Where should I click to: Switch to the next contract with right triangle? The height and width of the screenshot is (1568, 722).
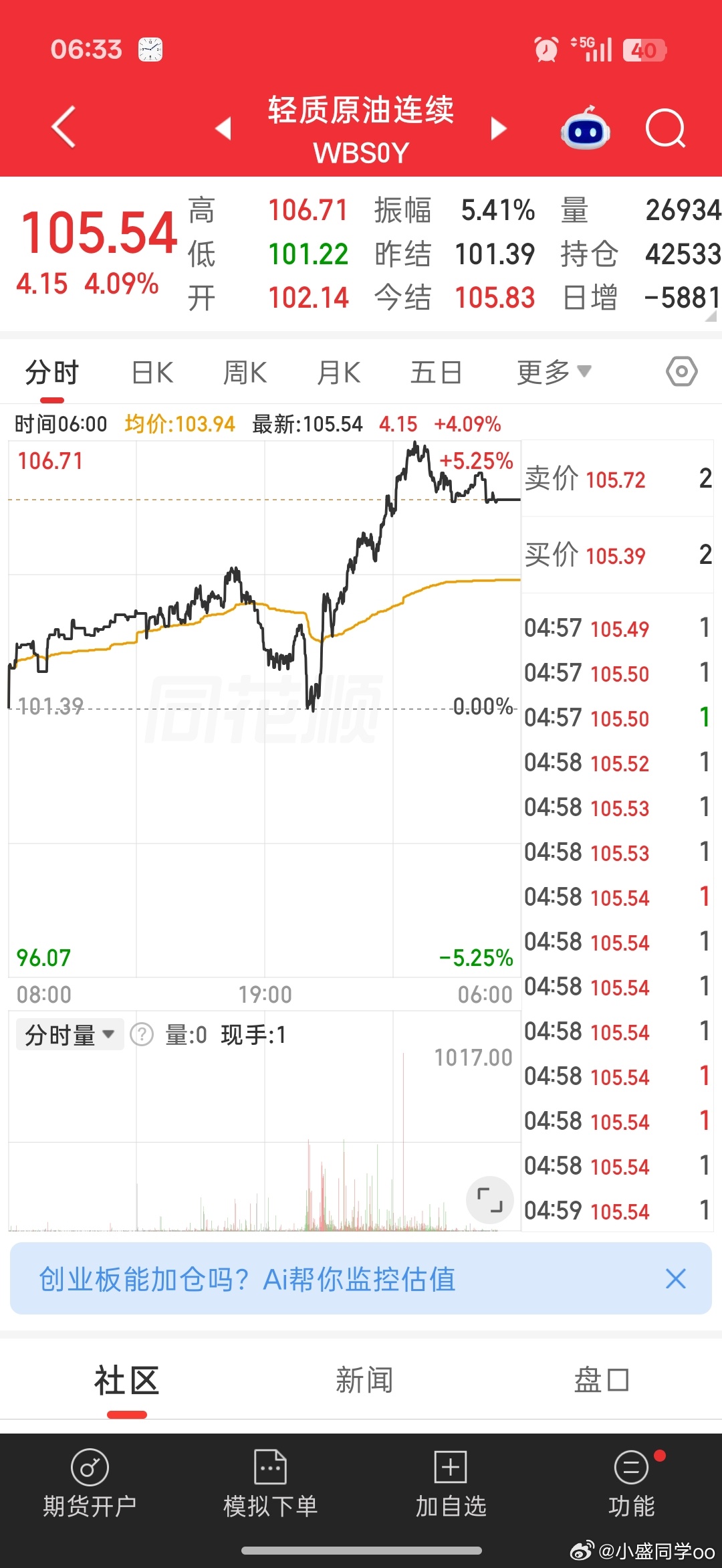[x=498, y=128]
